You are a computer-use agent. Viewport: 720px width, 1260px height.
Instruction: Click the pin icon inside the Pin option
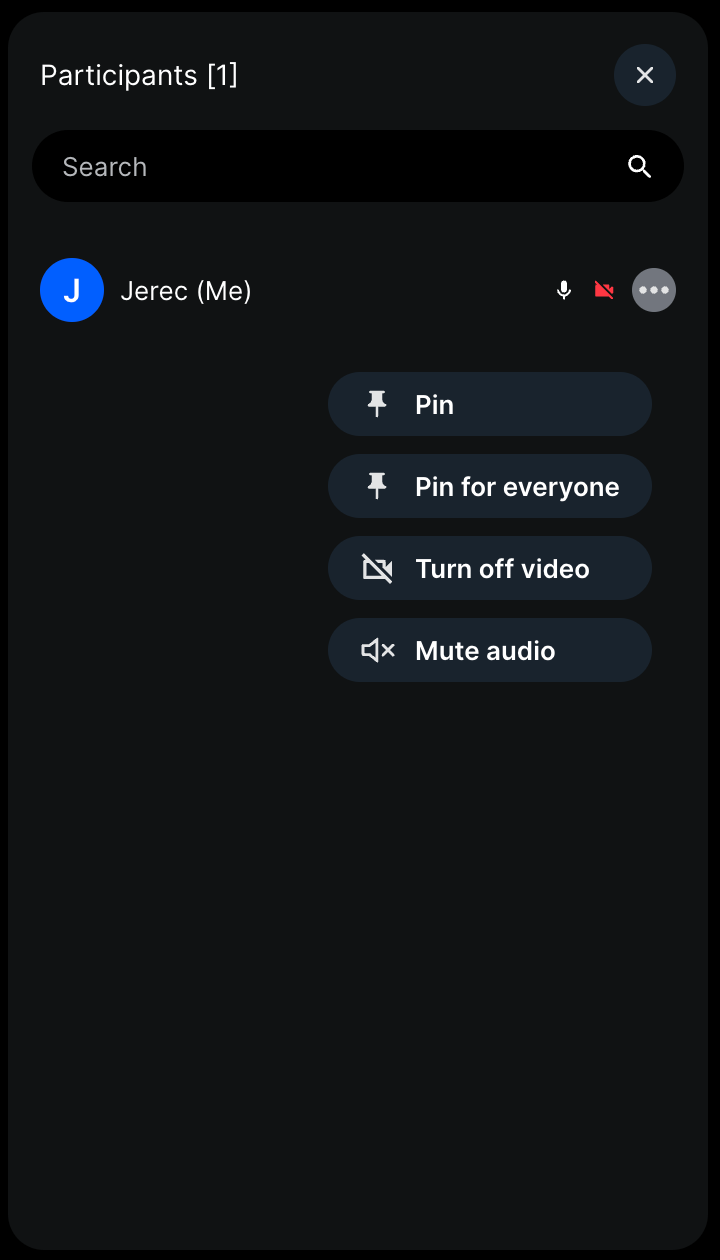pos(376,404)
